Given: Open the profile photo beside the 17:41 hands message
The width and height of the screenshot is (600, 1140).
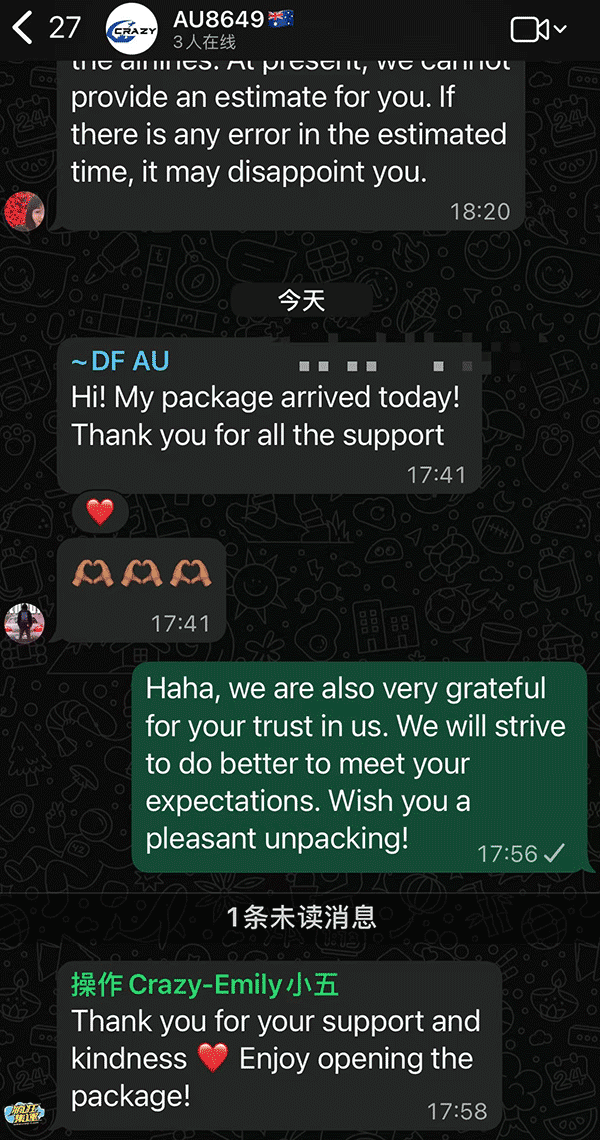Looking at the screenshot, I should pos(25,623).
